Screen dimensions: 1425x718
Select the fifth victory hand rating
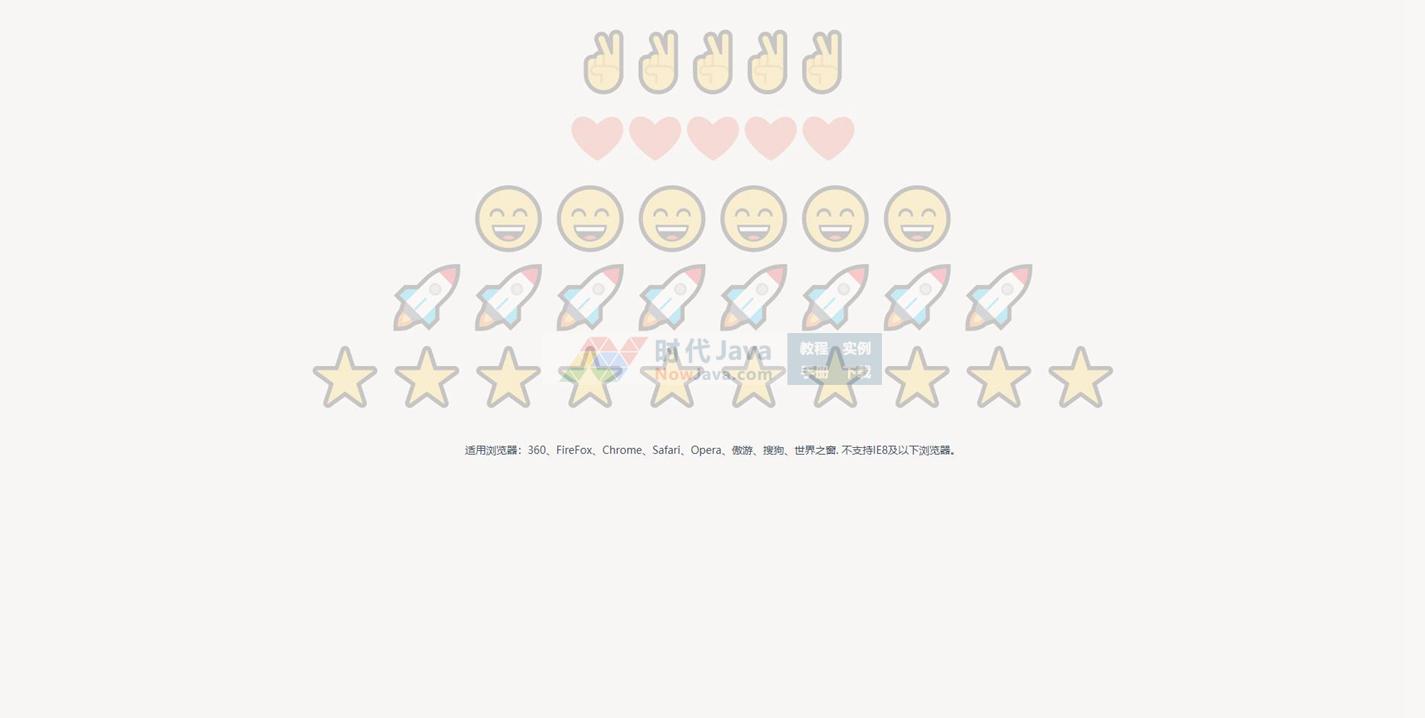pyautogui.click(x=822, y=63)
